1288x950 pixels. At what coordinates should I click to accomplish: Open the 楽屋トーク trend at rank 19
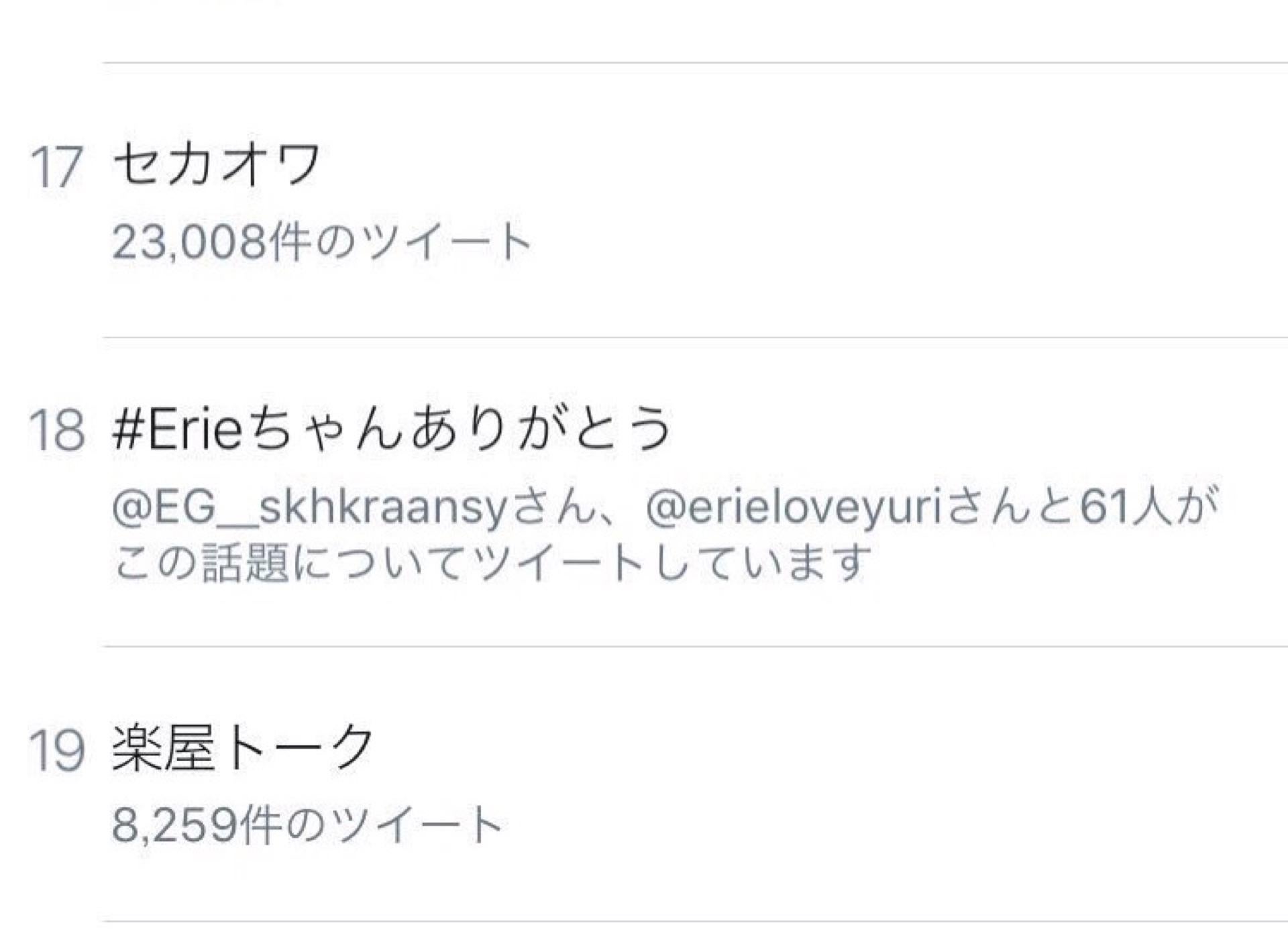coord(243,749)
